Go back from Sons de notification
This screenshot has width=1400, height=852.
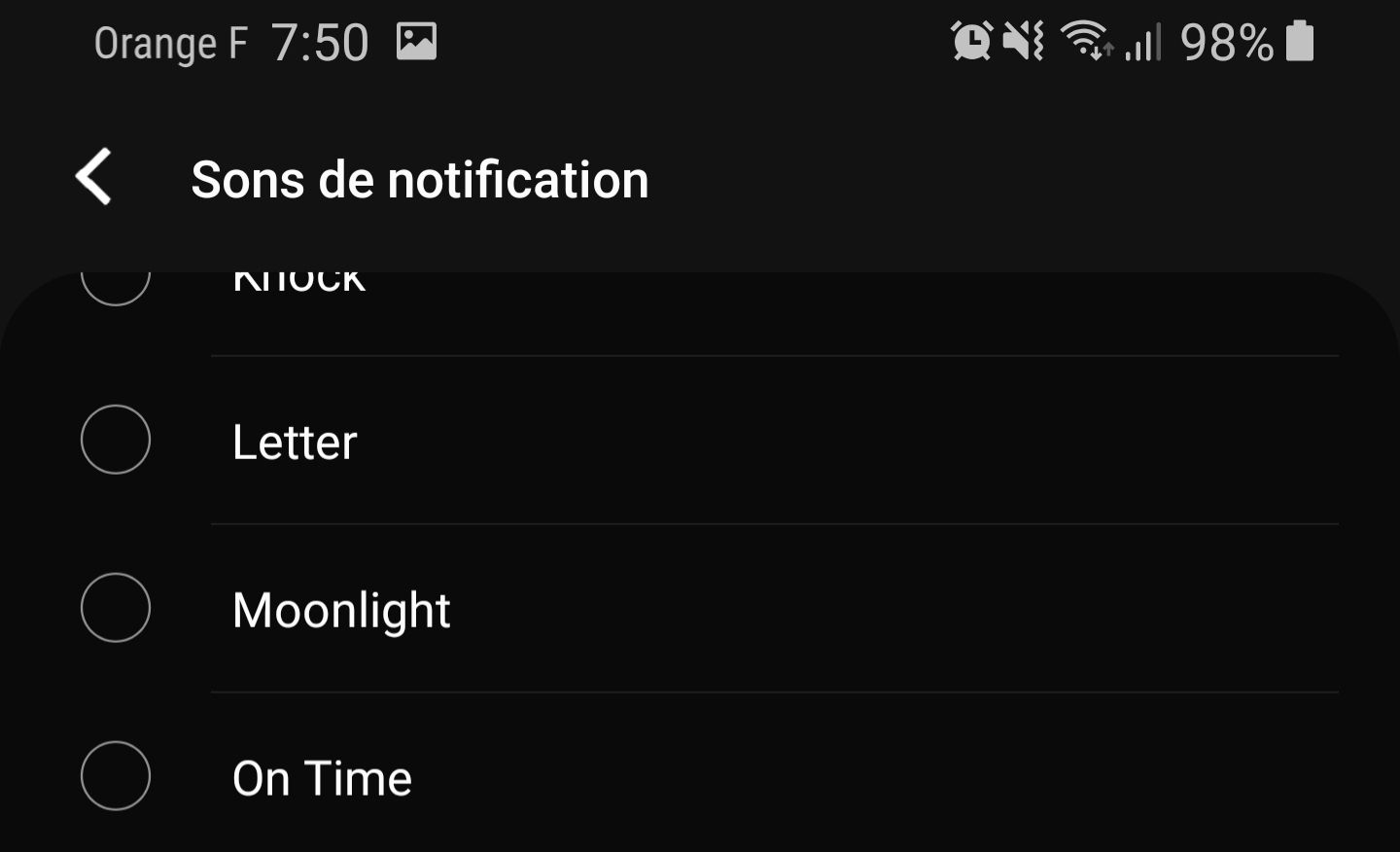tap(94, 178)
